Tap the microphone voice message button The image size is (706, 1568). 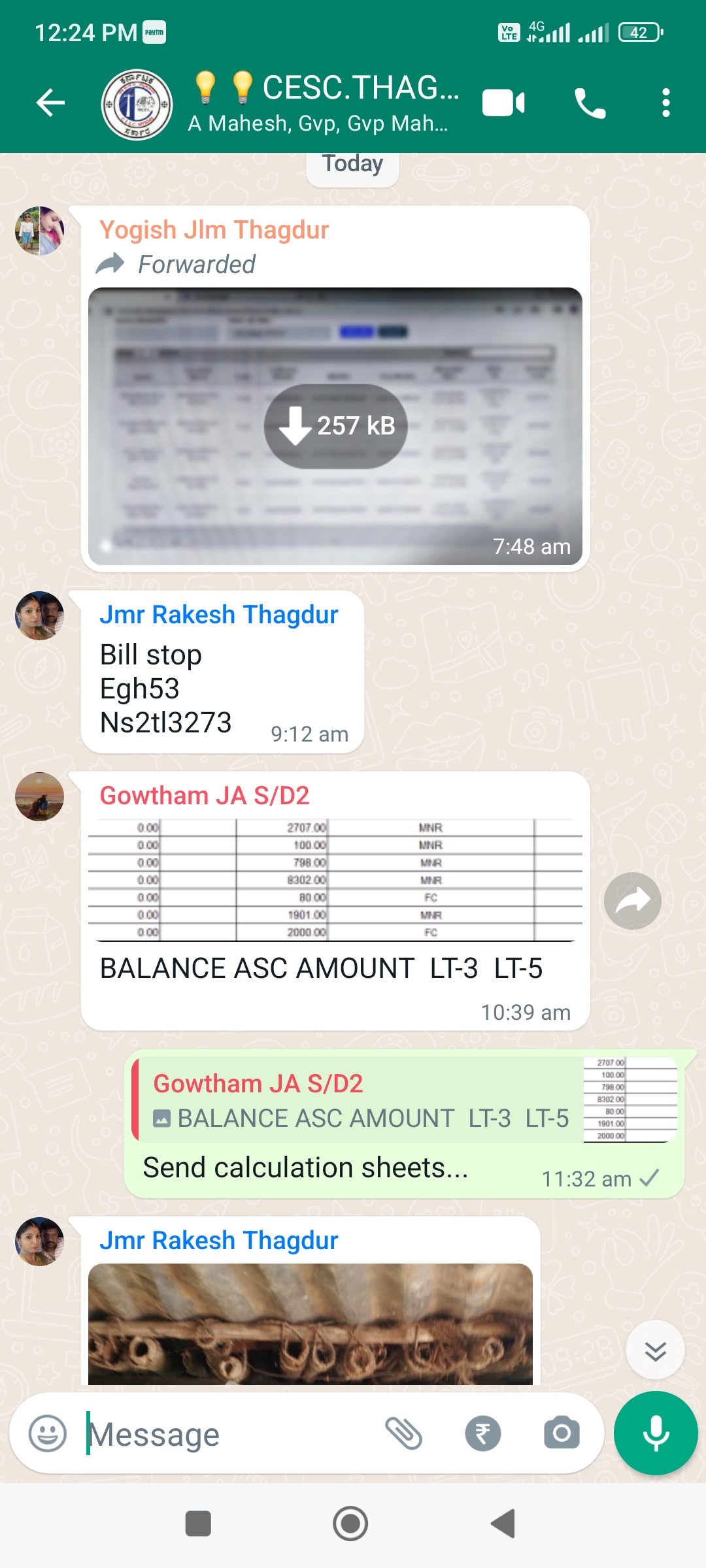point(656,1433)
